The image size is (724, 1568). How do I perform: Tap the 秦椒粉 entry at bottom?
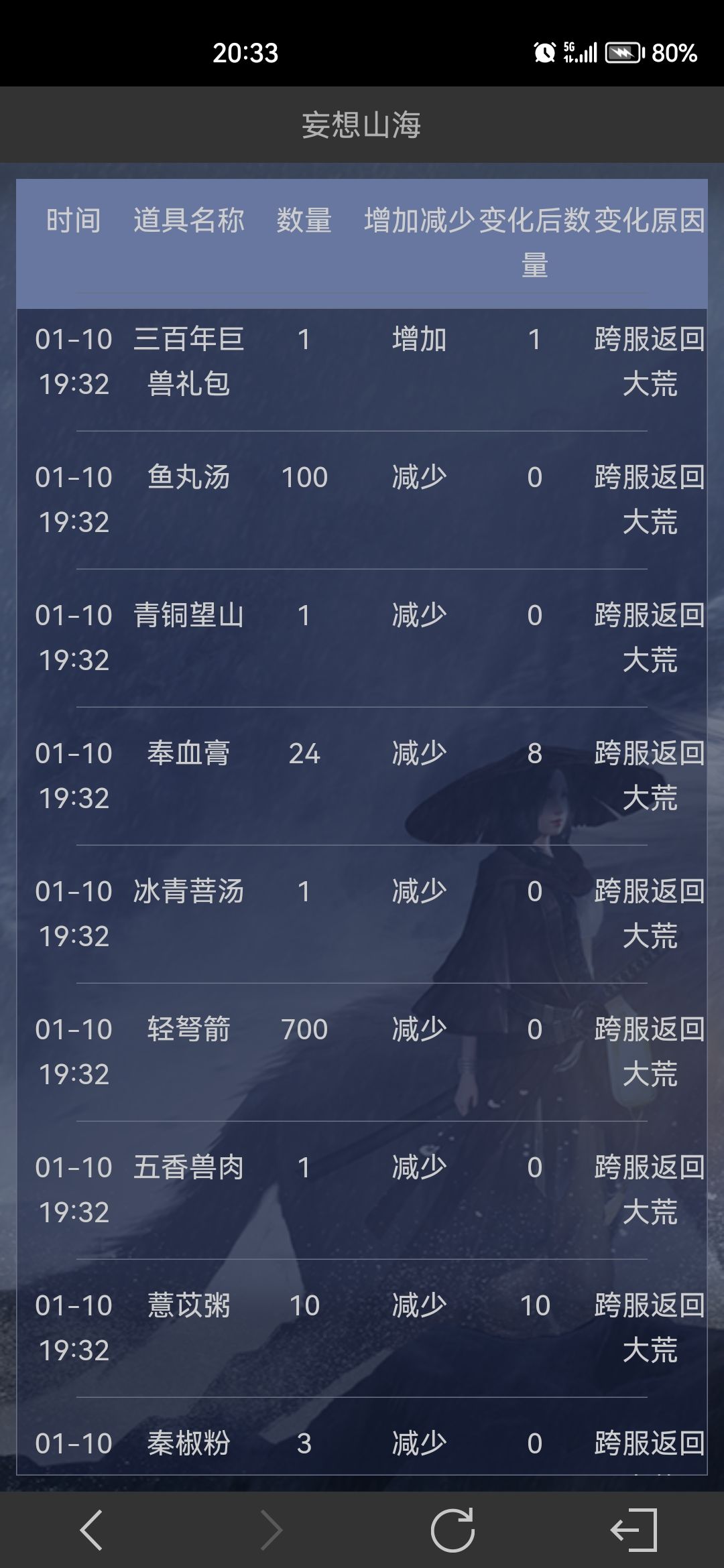362,1444
